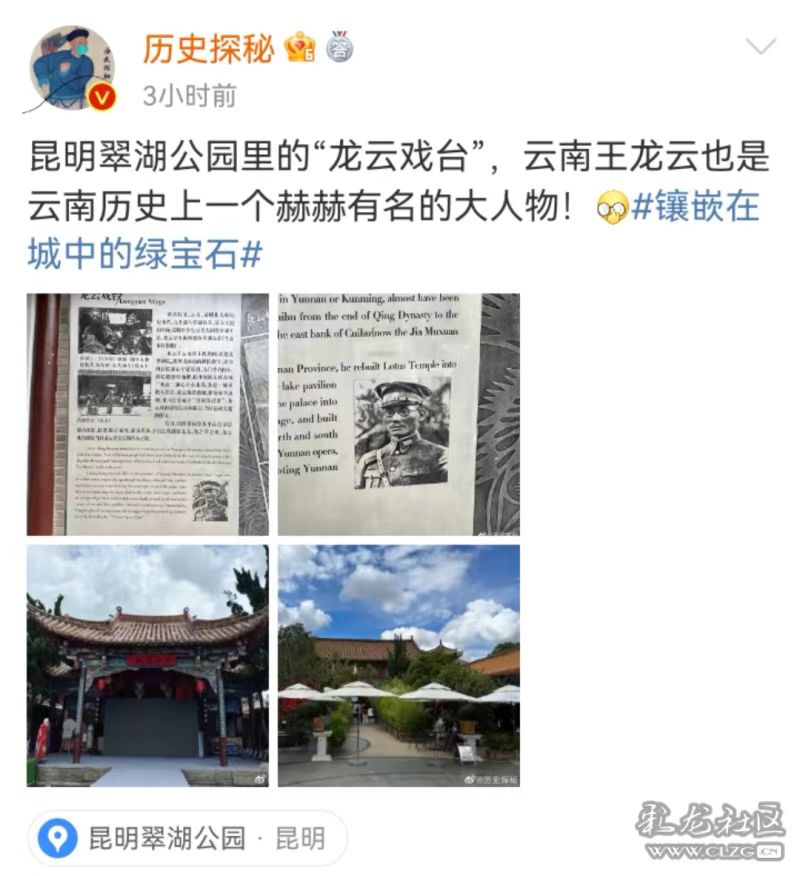Tap the 历史探秘 username
The image size is (800, 876).
click(208, 48)
